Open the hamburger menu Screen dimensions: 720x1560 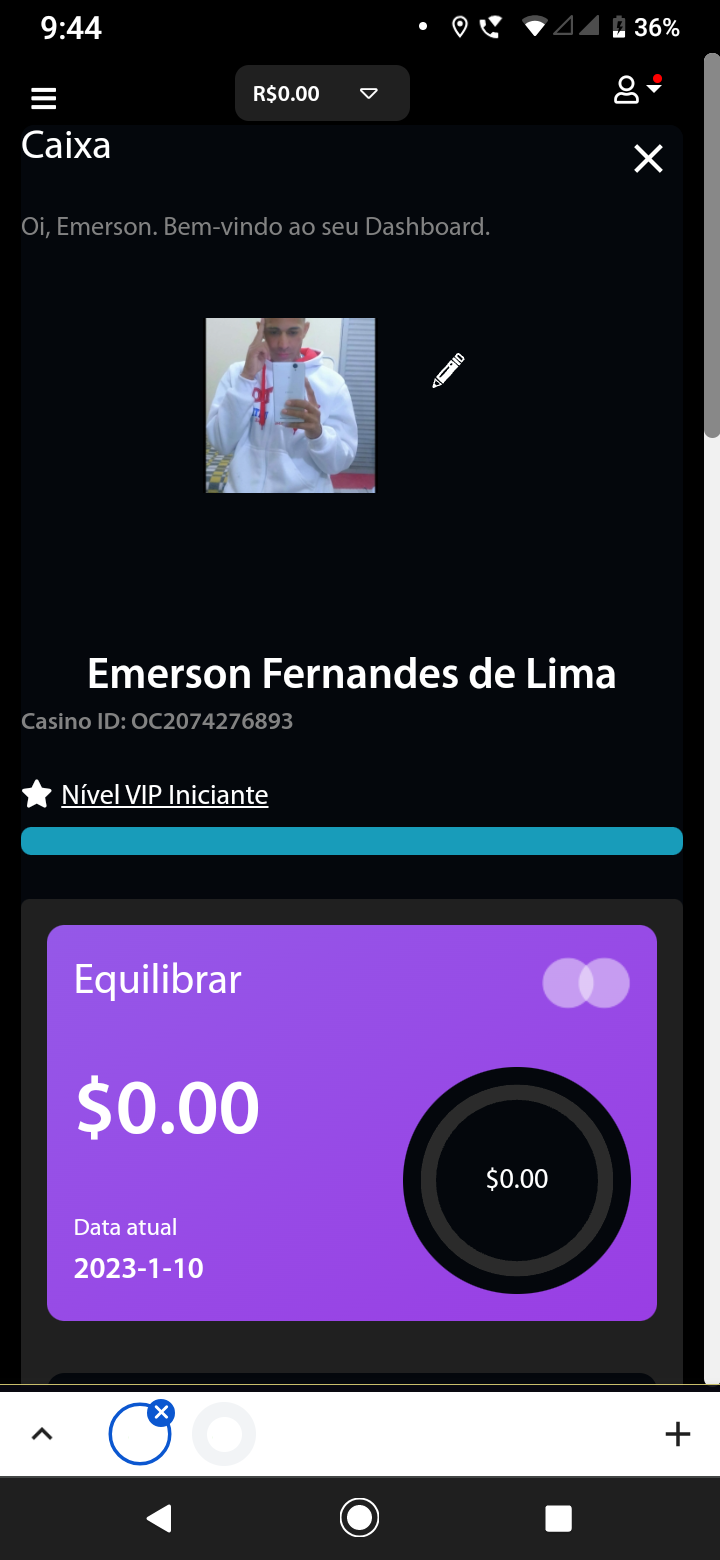pyautogui.click(x=43, y=98)
